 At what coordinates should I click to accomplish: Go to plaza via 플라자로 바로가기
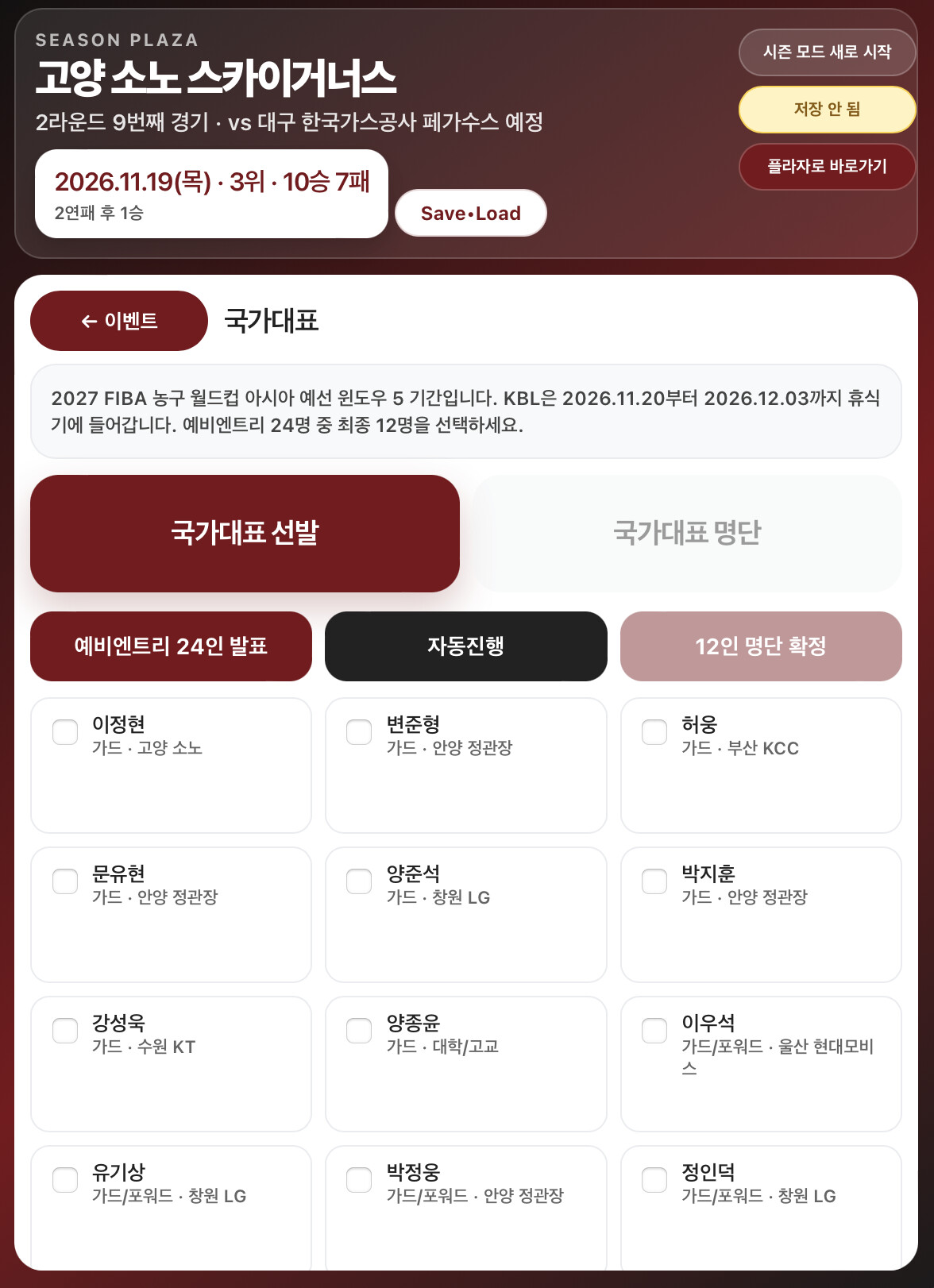click(x=827, y=167)
